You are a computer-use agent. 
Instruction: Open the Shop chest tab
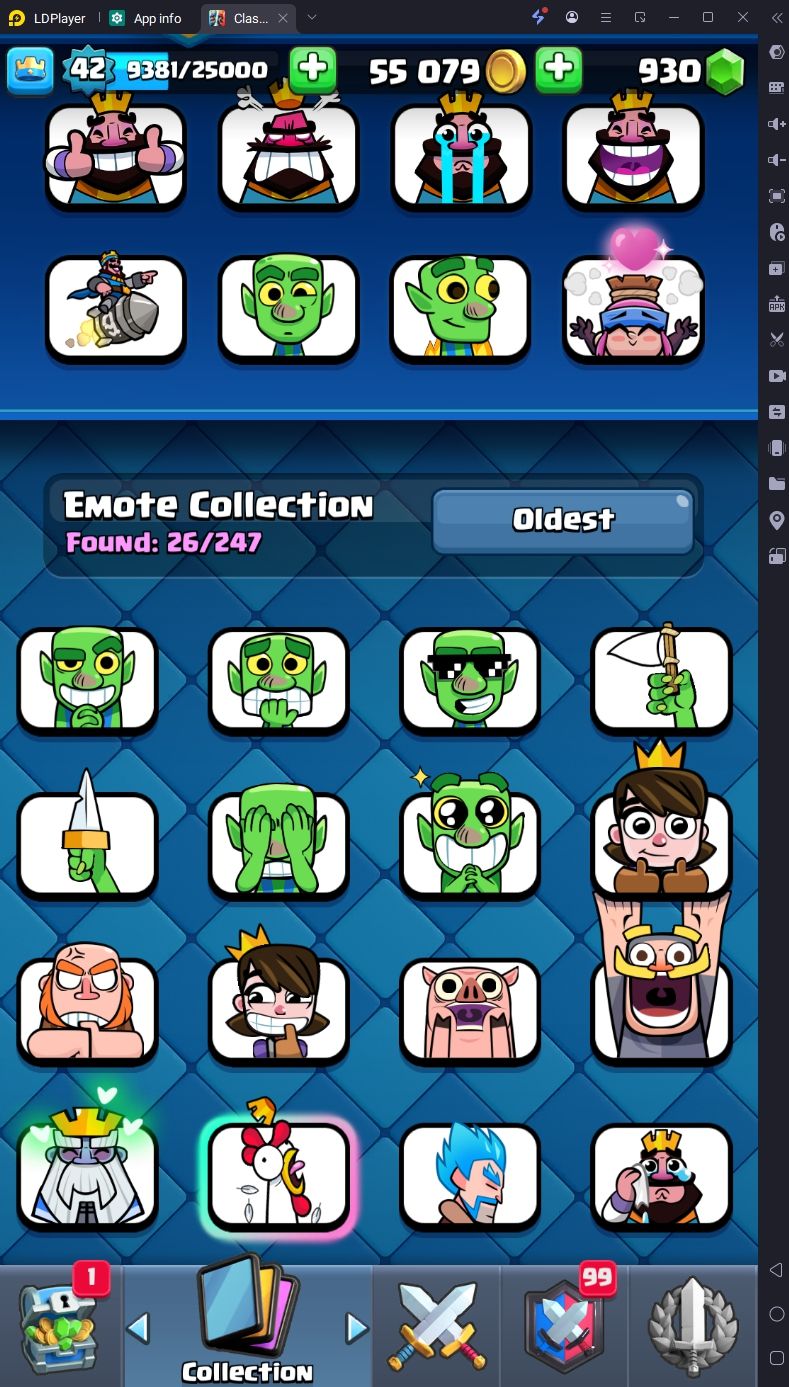click(x=62, y=1325)
